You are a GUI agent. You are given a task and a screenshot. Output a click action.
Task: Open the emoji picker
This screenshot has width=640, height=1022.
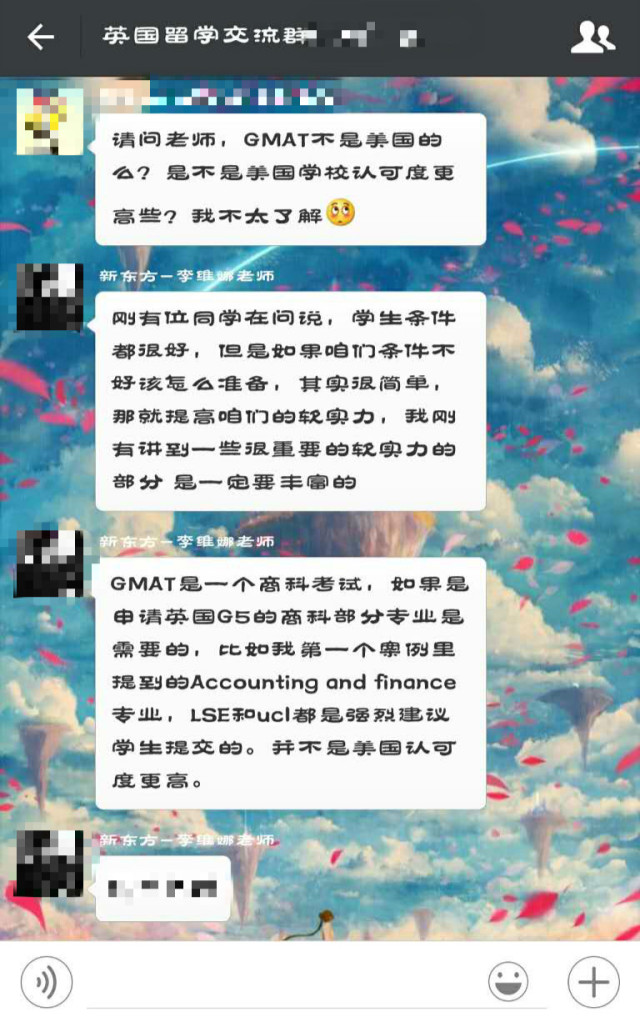point(508,982)
